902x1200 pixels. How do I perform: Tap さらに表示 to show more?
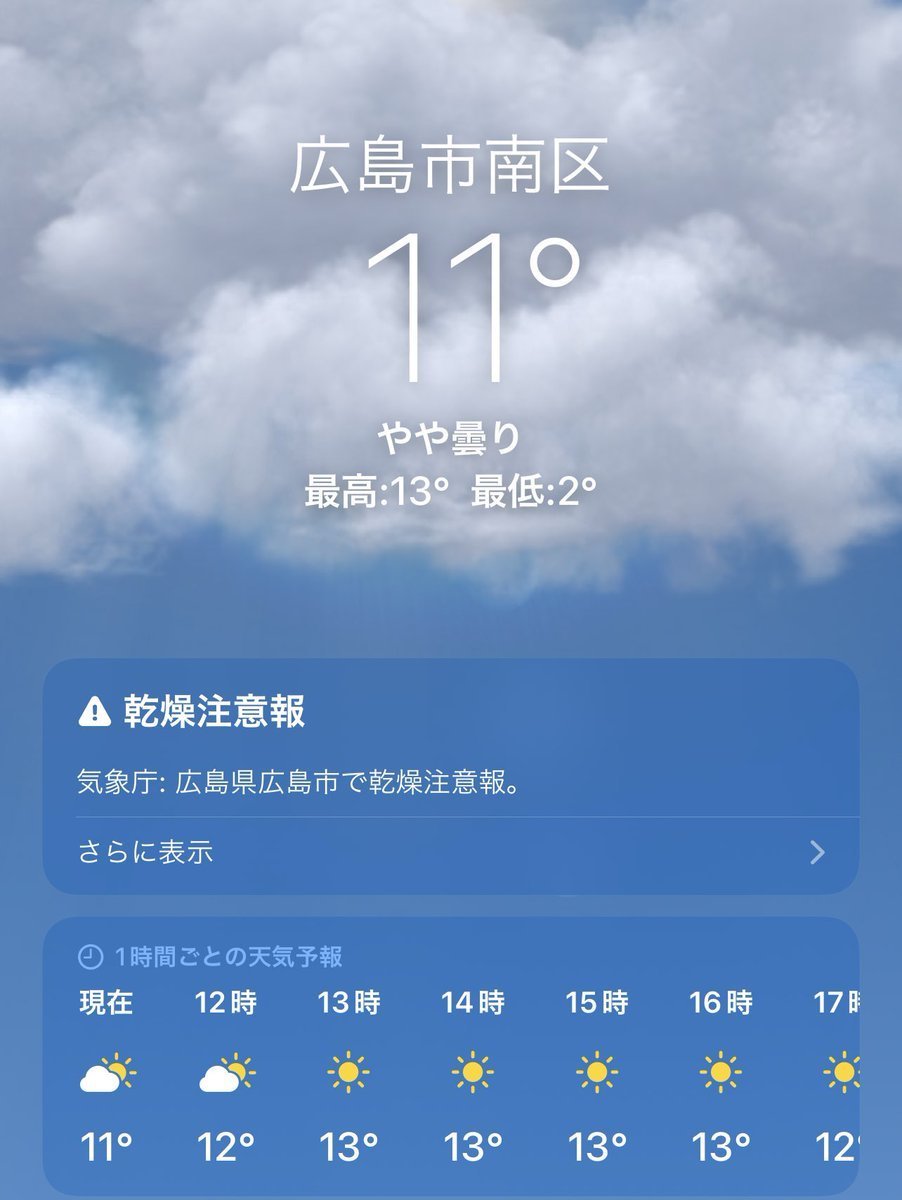pyautogui.click(x=146, y=853)
